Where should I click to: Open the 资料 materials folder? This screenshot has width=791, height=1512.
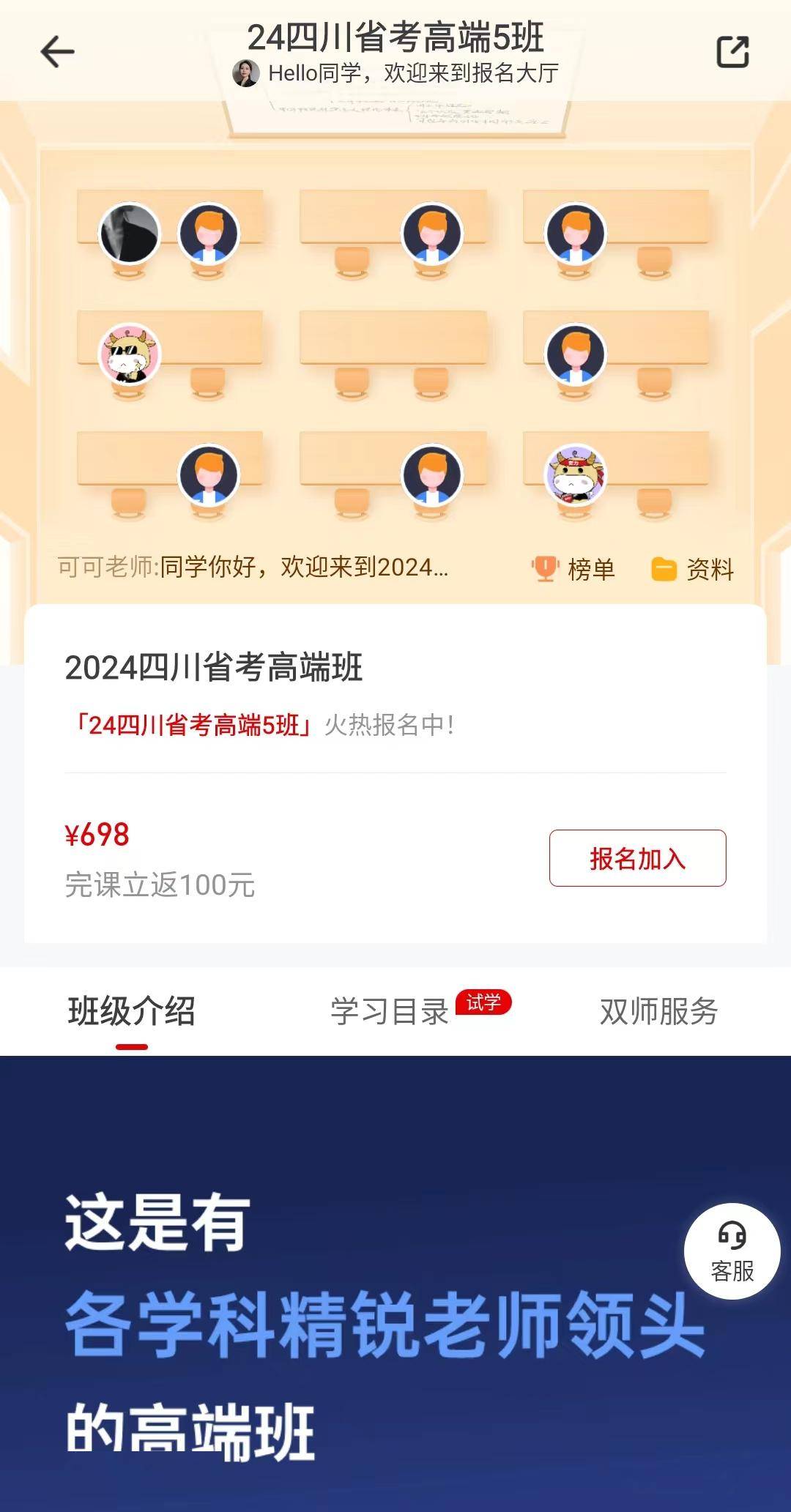693,569
